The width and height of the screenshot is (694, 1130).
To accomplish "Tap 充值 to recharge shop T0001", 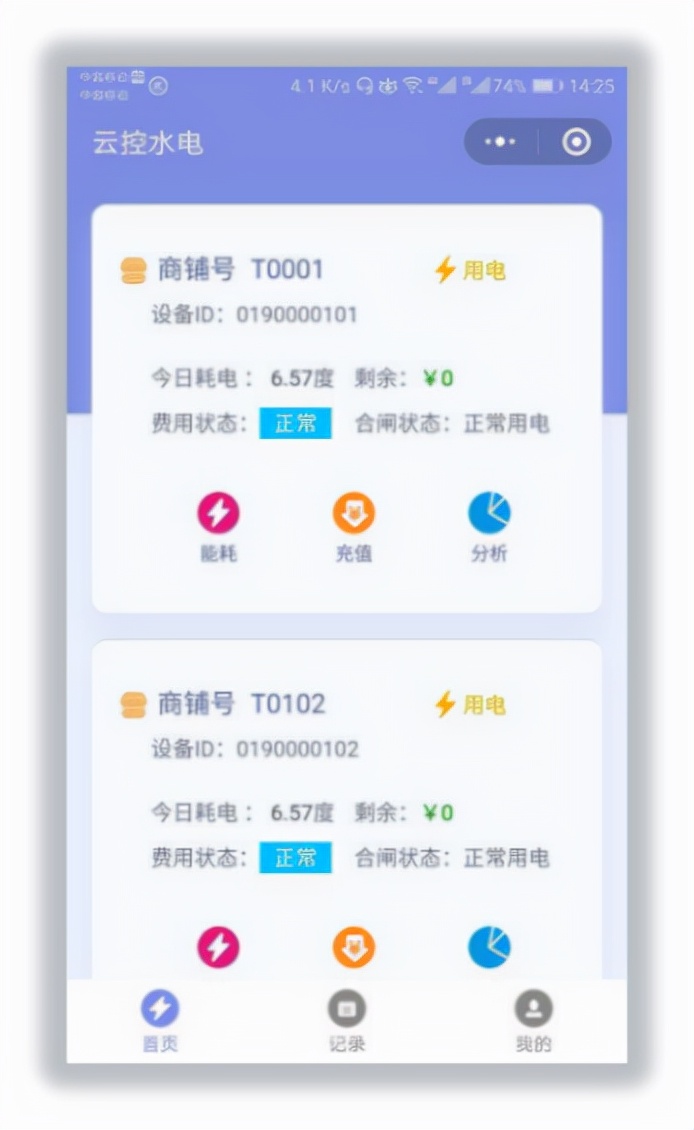I will click(x=353, y=527).
